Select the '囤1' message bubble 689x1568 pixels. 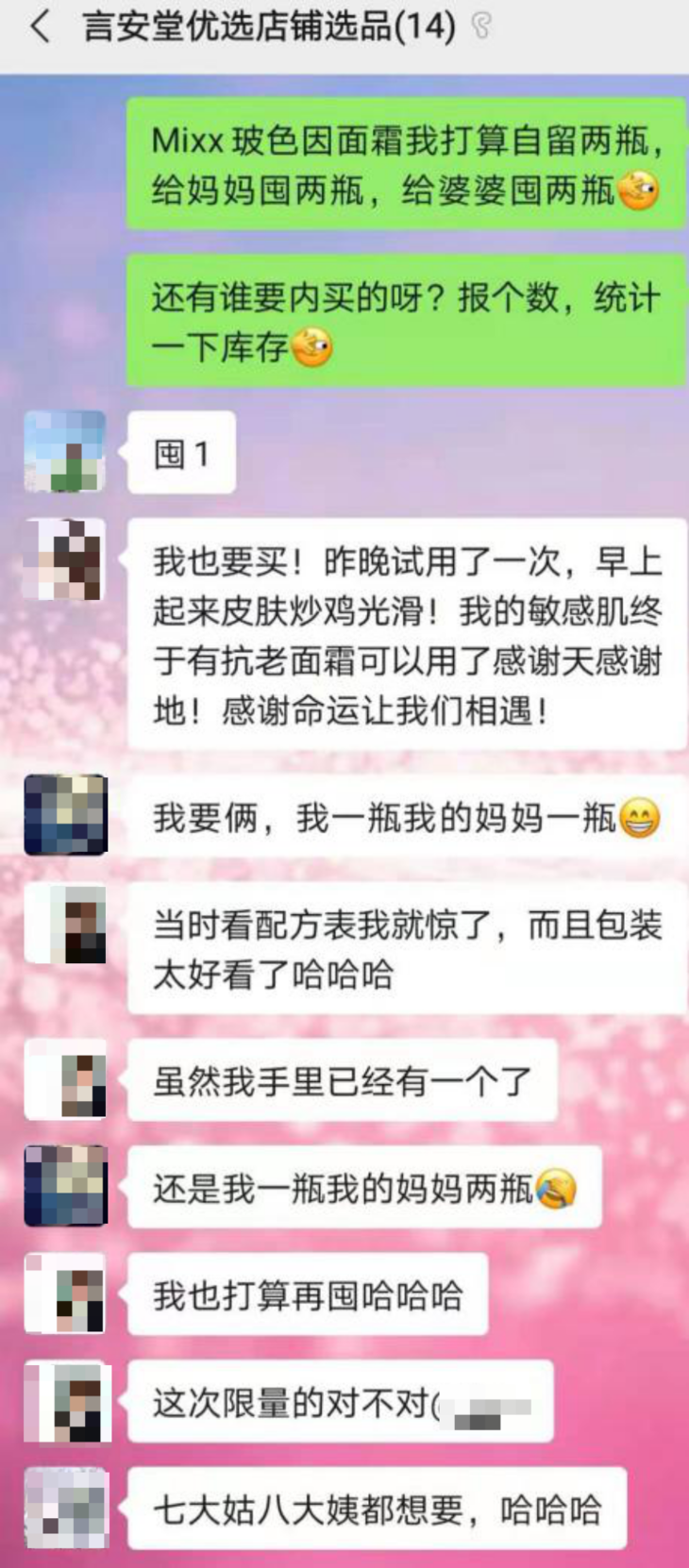coord(182,454)
